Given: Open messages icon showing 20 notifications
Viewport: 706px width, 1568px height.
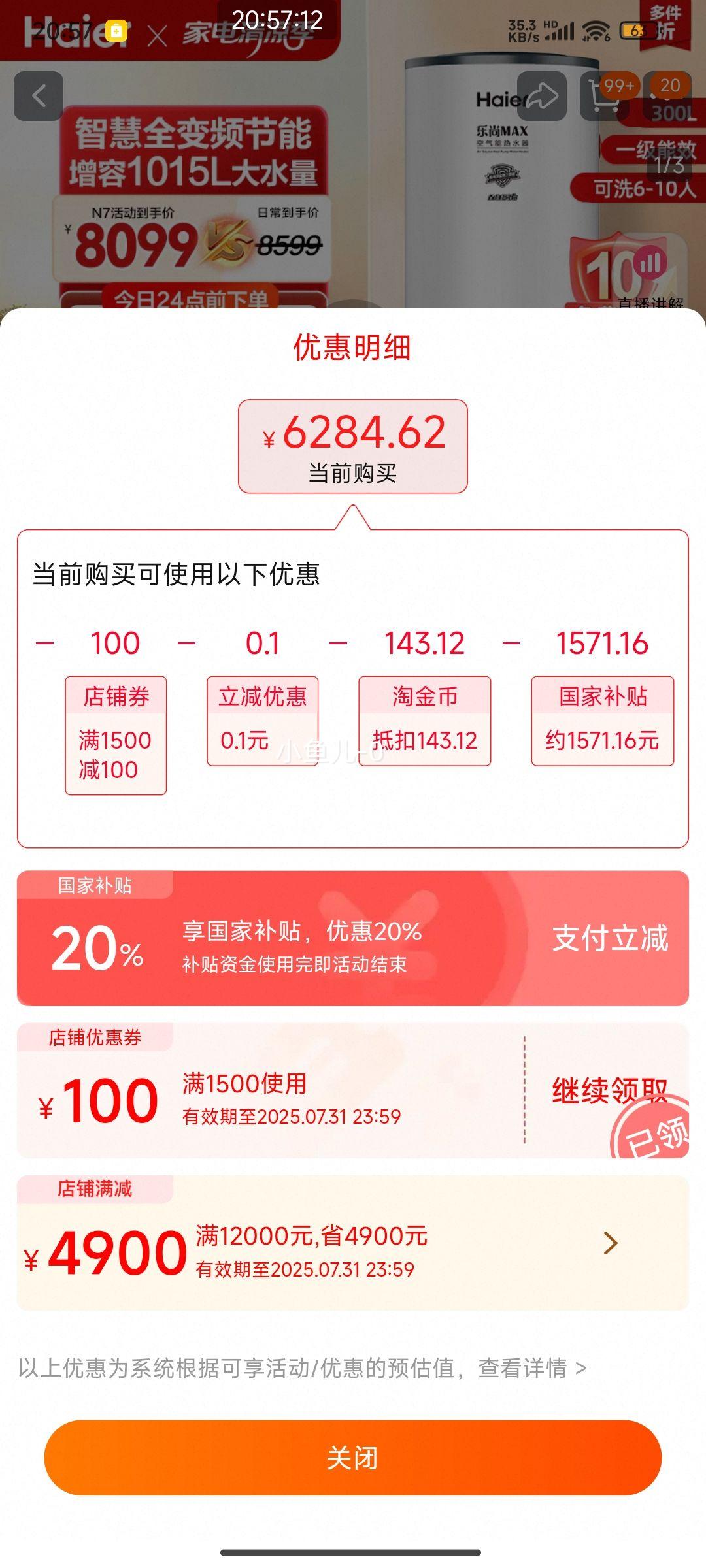Looking at the screenshot, I should (x=668, y=96).
